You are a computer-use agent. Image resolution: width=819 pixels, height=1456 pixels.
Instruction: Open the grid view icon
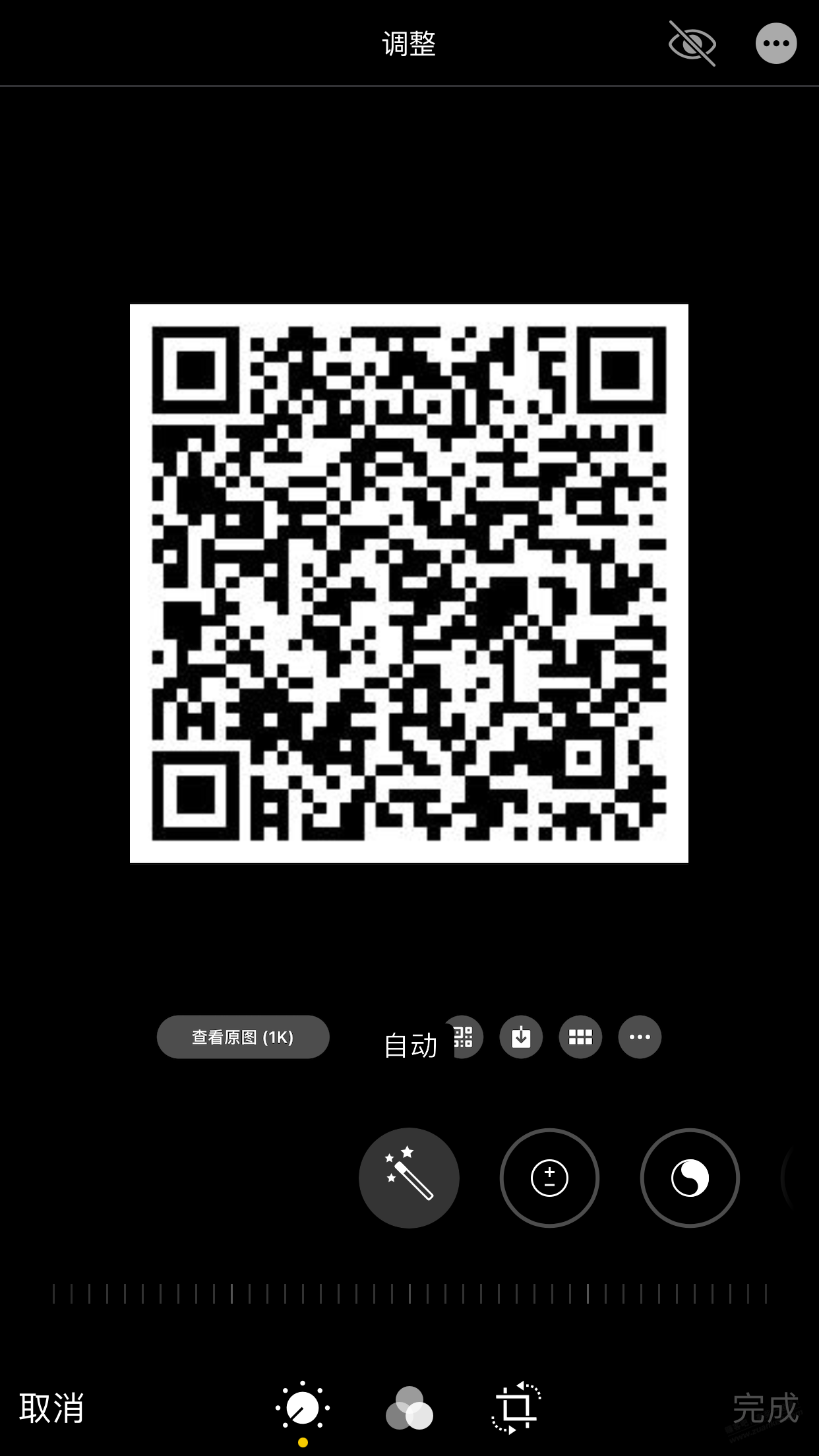tap(580, 1037)
